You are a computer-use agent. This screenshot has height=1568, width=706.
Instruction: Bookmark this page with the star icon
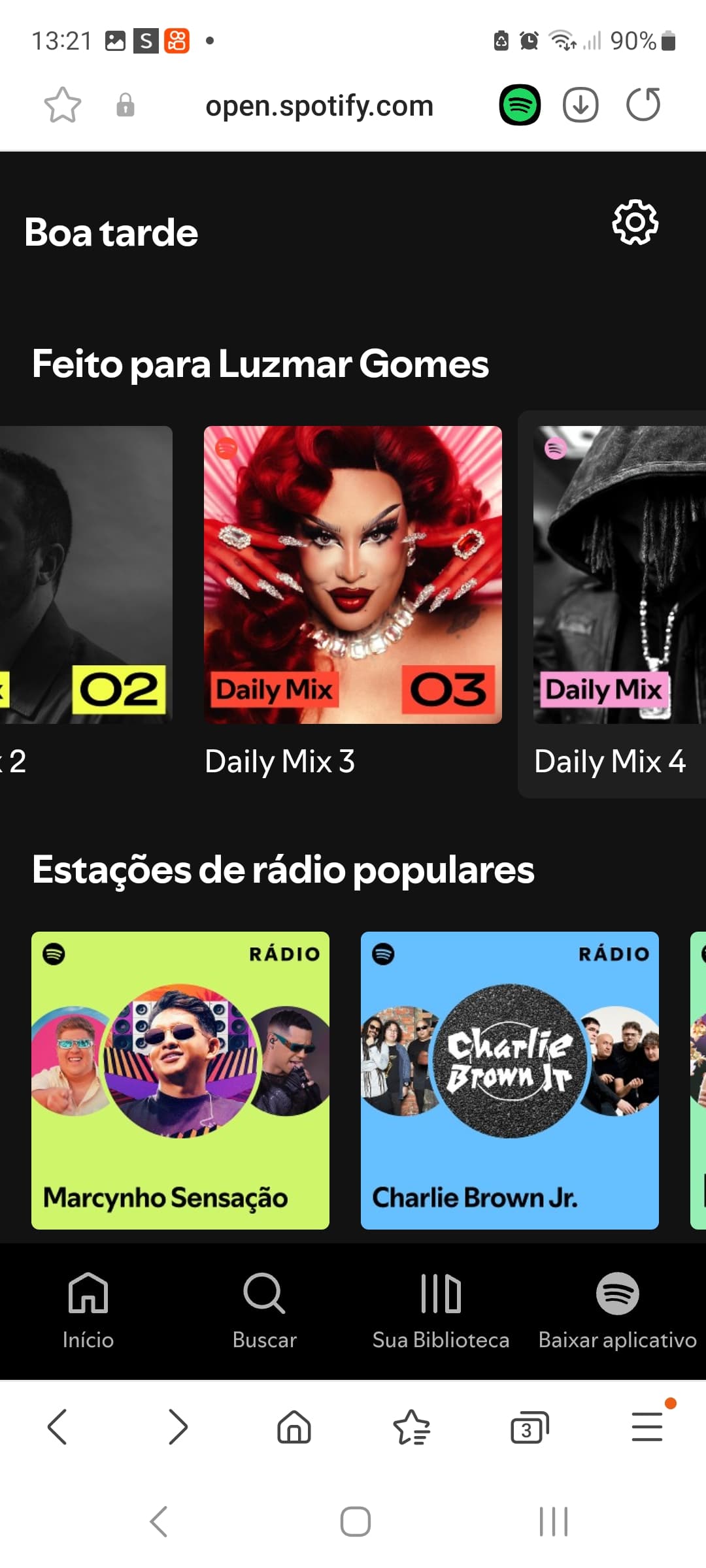(x=63, y=105)
